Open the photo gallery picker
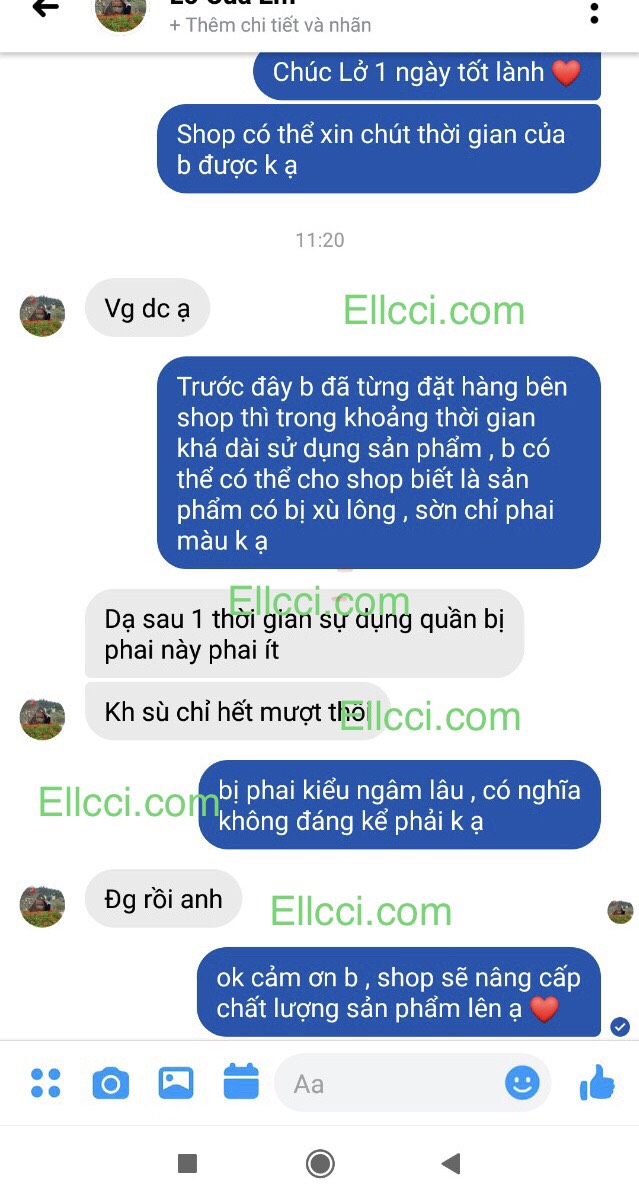This screenshot has width=639, height=1202. click(x=176, y=1083)
